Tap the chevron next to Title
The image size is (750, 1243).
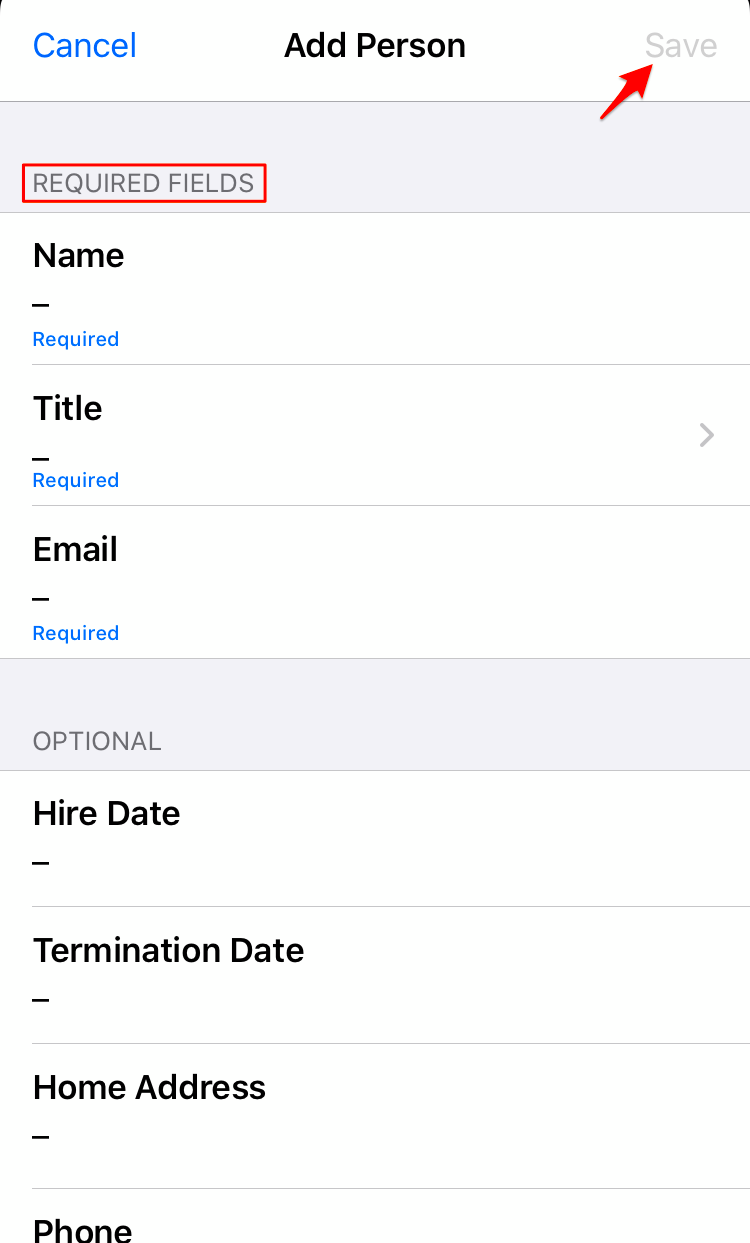point(707,435)
